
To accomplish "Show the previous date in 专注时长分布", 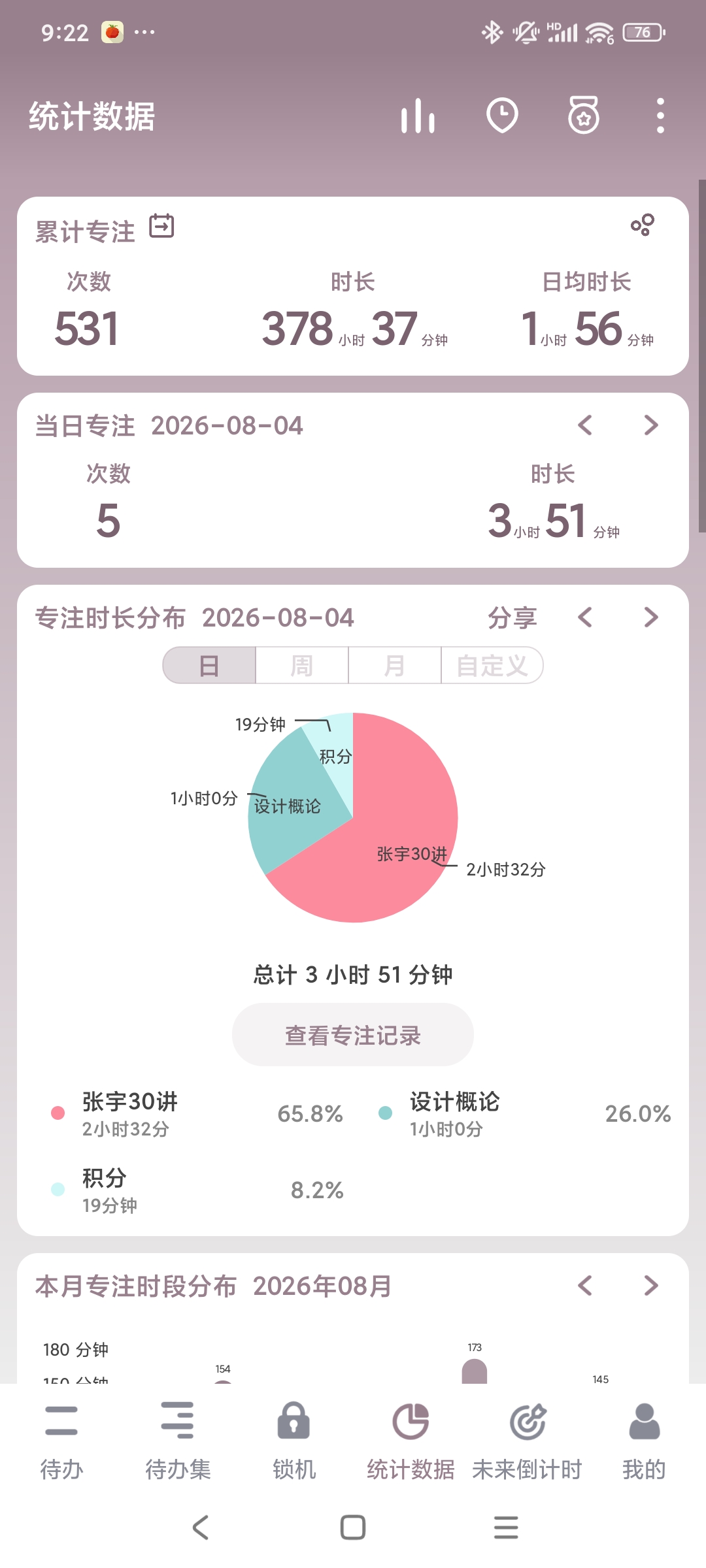I will (585, 617).
